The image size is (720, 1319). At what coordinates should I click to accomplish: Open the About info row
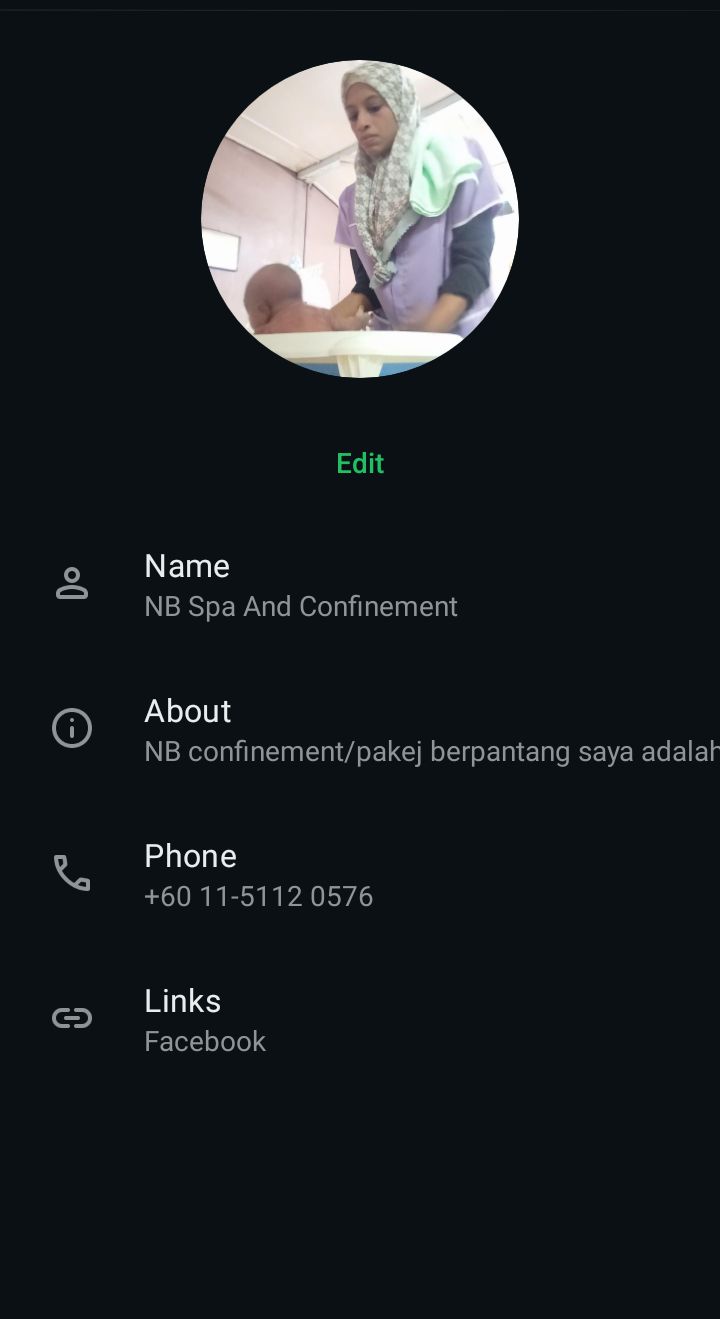click(400, 731)
